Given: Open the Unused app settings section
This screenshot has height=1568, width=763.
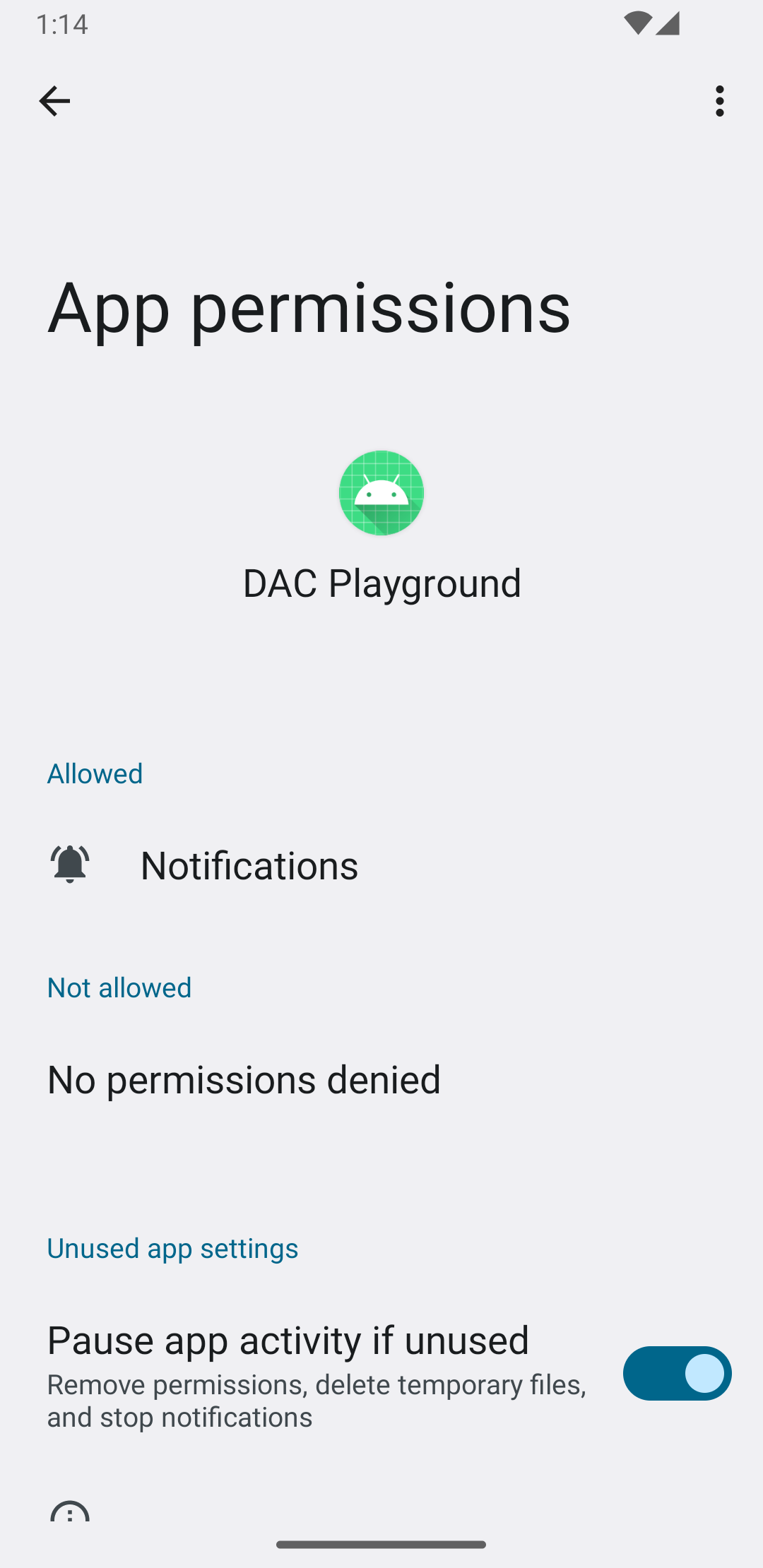Looking at the screenshot, I should coord(172,1247).
